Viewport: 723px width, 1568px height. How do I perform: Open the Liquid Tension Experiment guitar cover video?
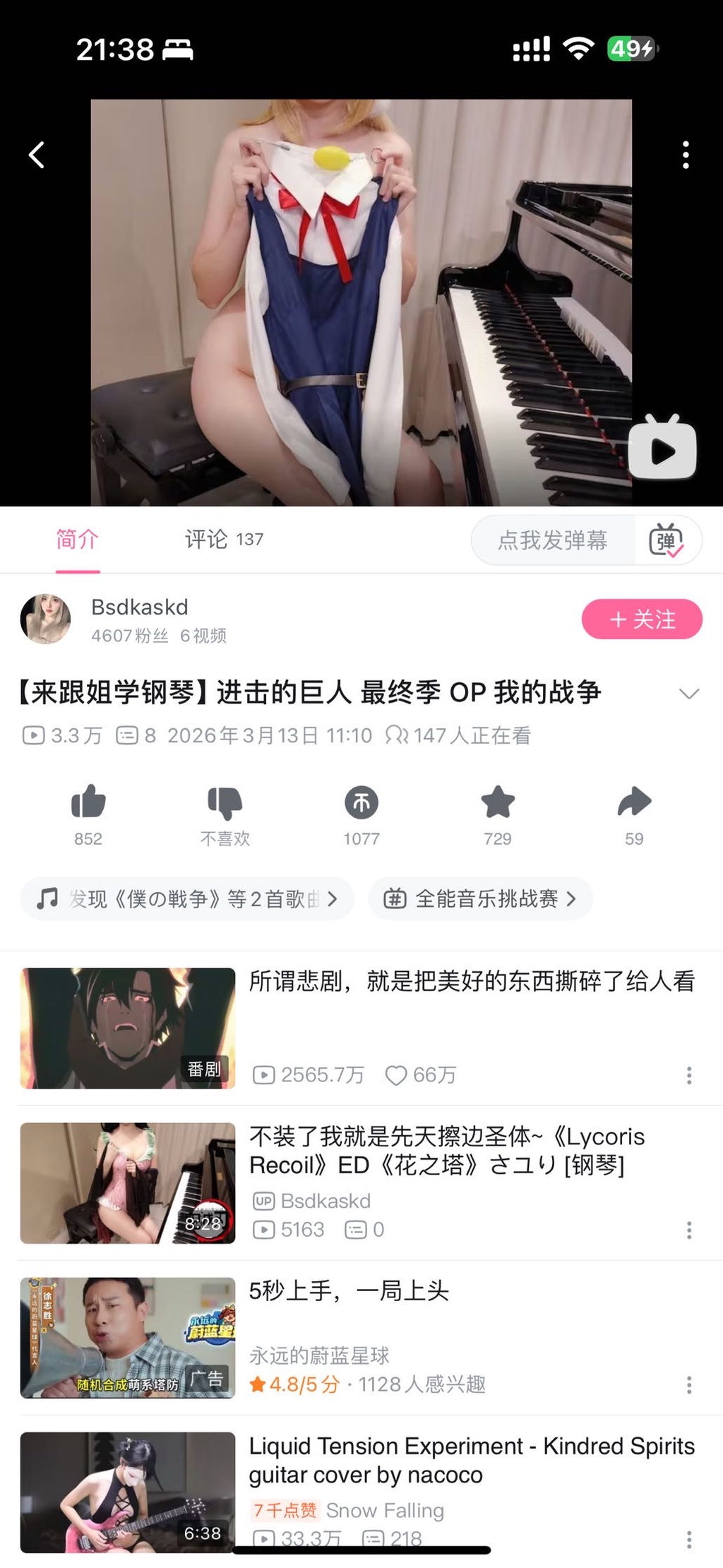point(472,1461)
